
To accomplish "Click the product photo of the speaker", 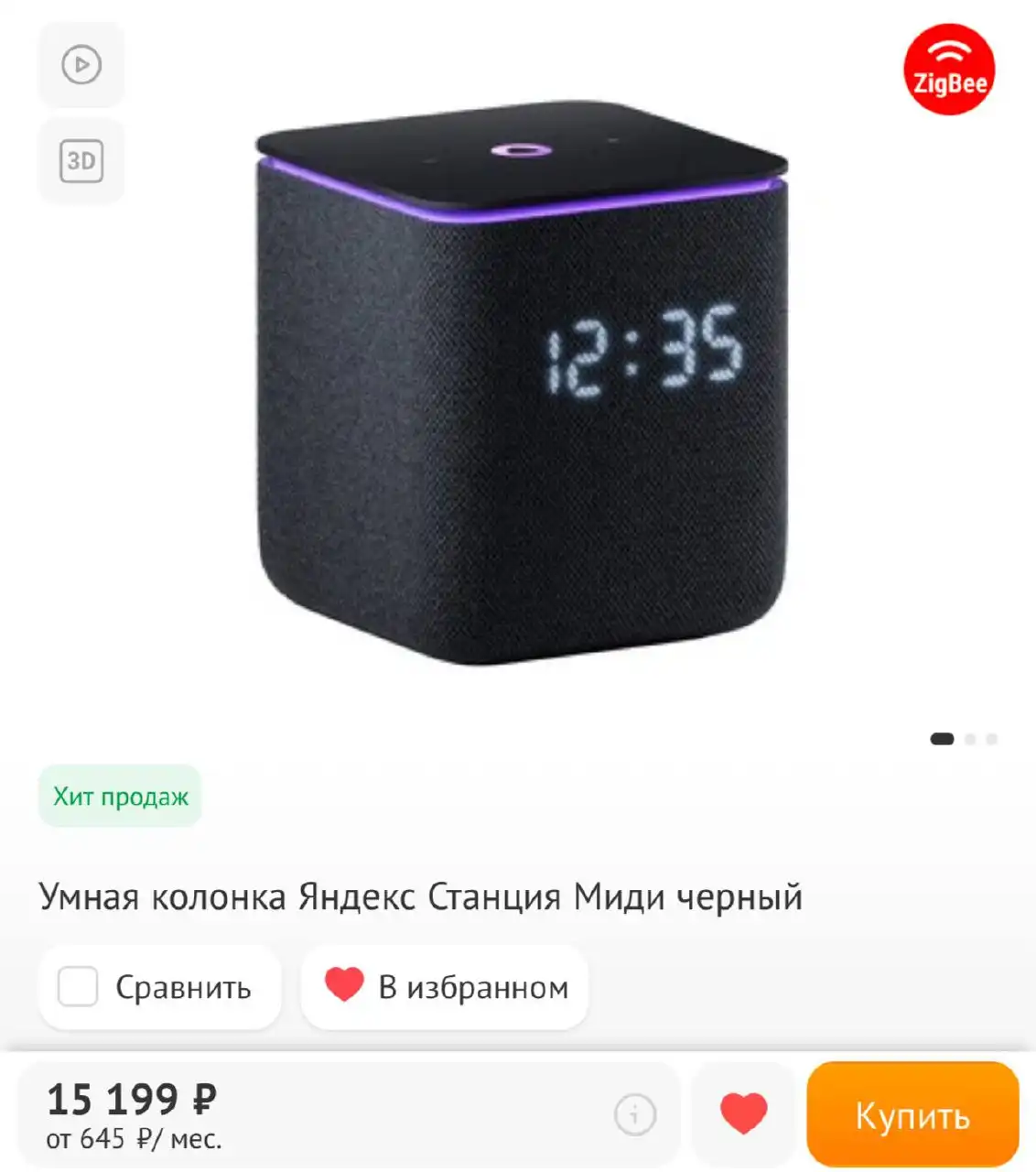I will (x=517, y=385).
